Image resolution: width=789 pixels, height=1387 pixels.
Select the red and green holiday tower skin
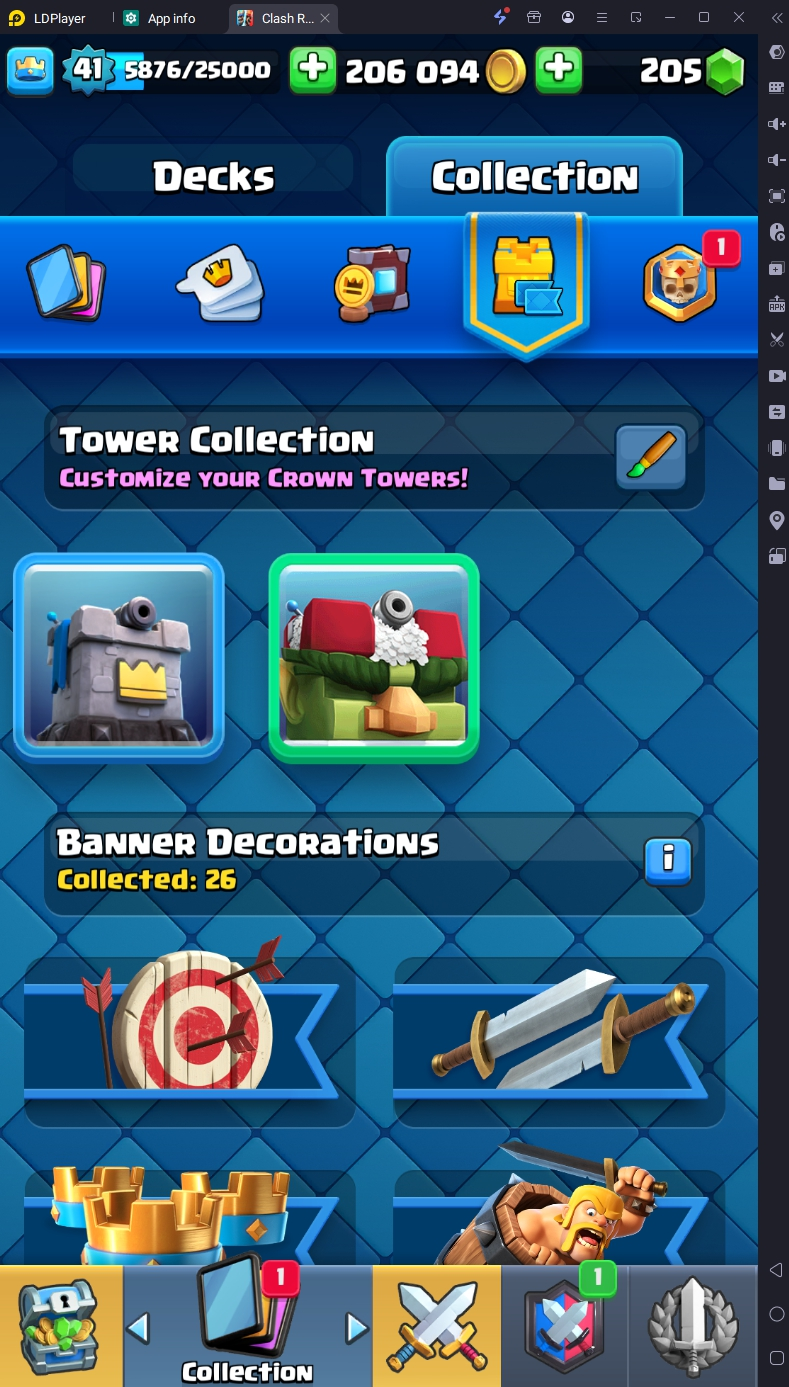point(374,657)
